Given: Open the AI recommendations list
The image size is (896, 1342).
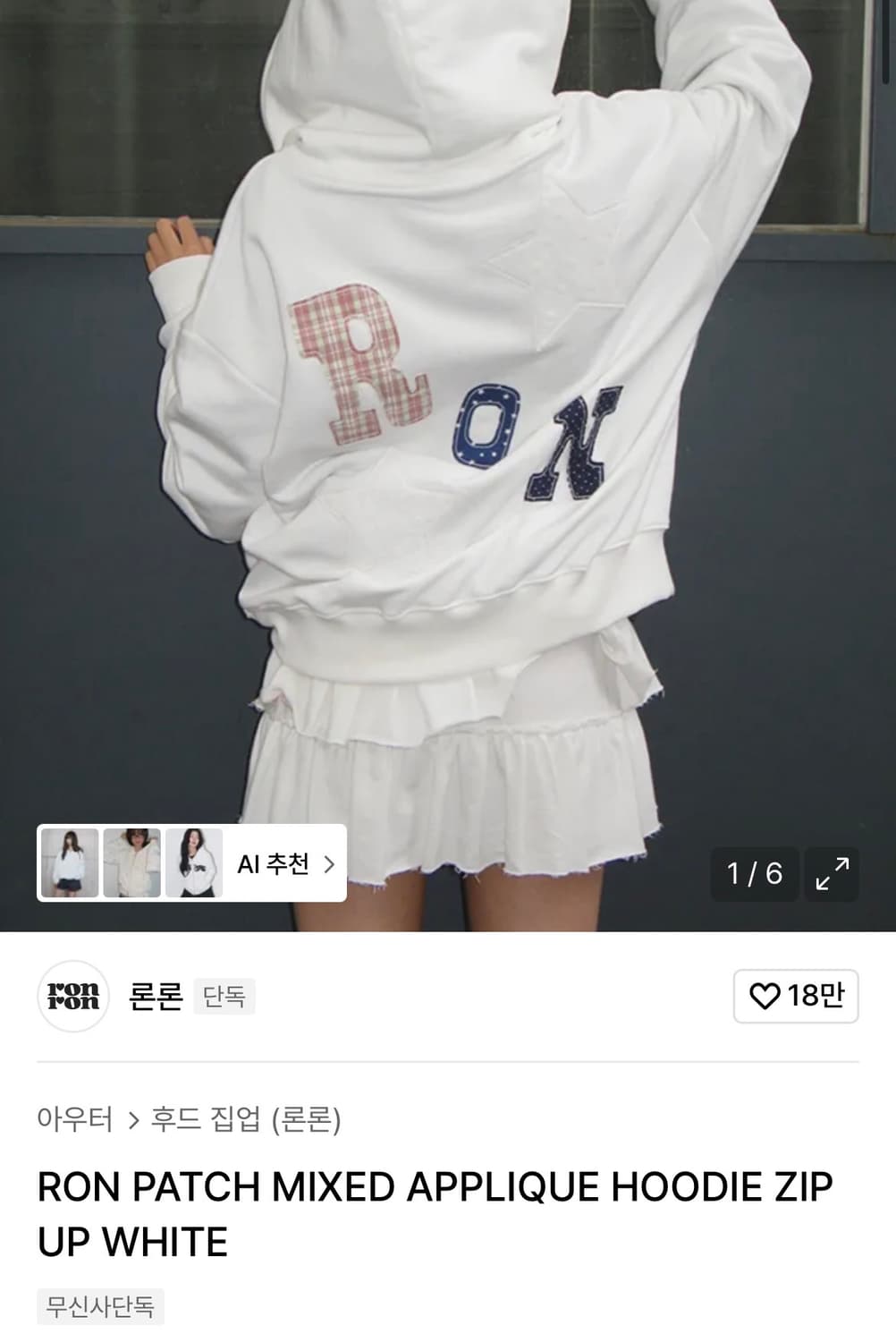Looking at the screenshot, I should click(272, 862).
